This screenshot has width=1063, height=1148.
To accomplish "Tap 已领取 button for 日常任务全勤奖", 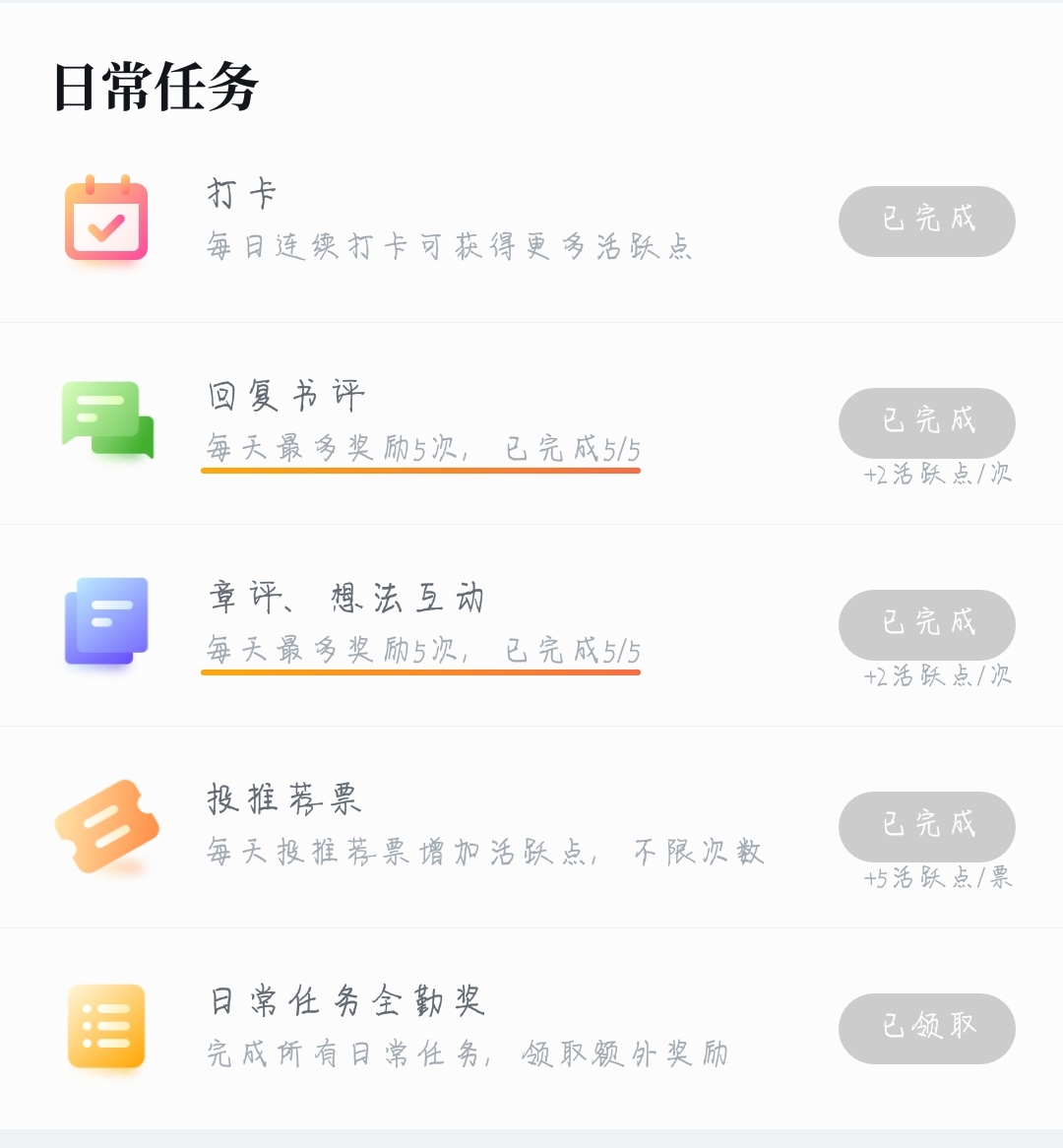I will click(926, 1028).
